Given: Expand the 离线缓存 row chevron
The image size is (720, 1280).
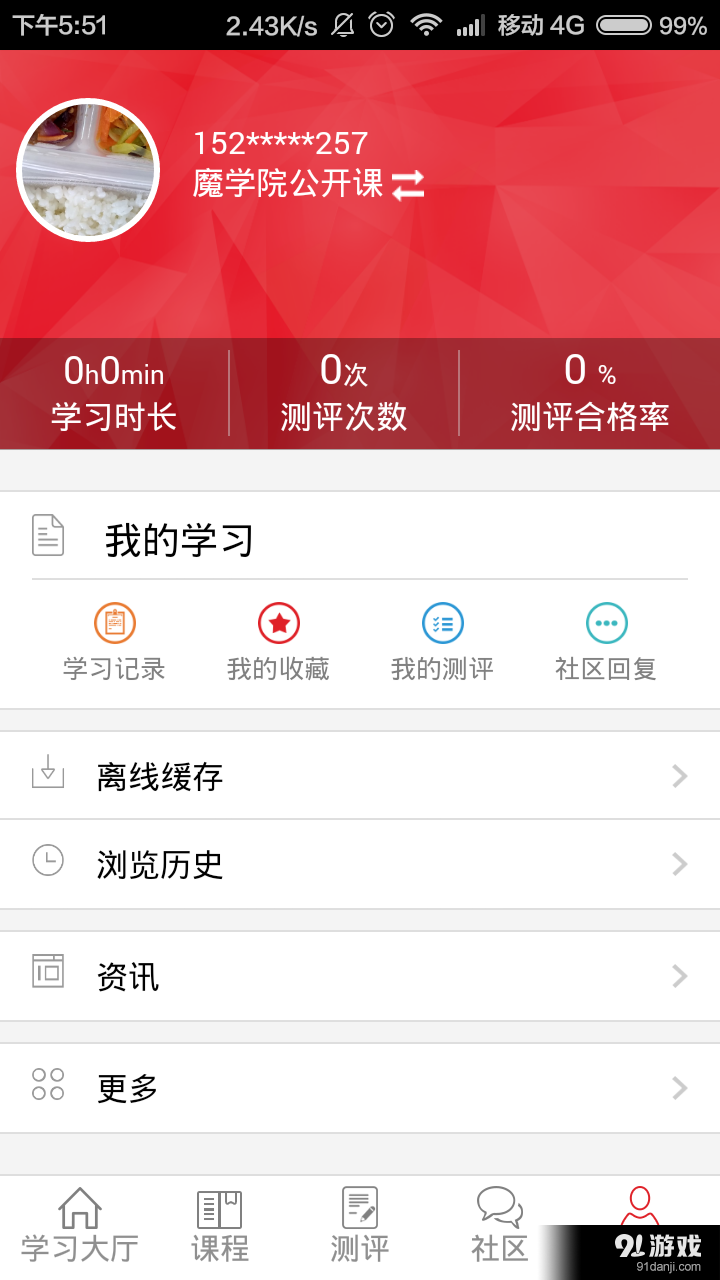Looking at the screenshot, I should (681, 775).
